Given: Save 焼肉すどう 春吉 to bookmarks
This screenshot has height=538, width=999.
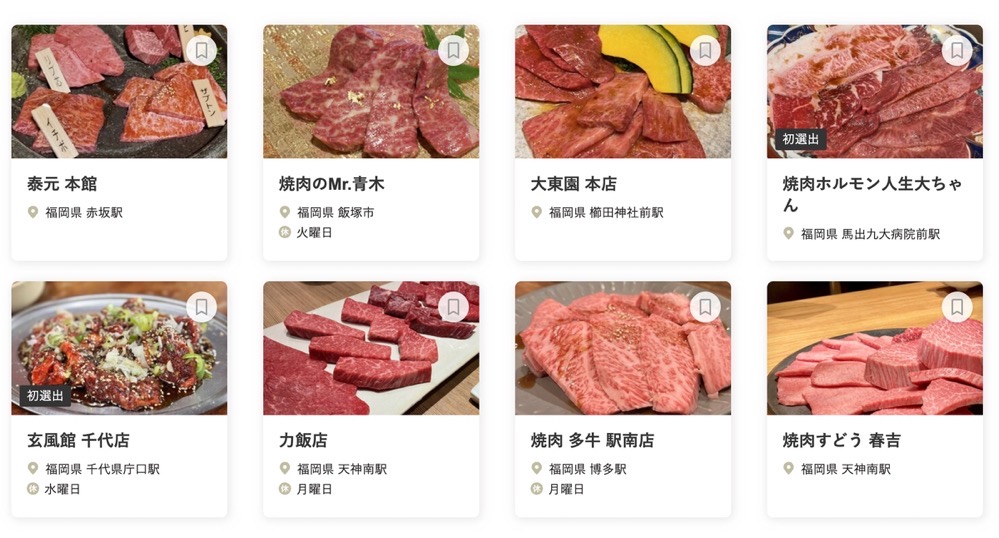Looking at the screenshot, I should click(957, 306).
